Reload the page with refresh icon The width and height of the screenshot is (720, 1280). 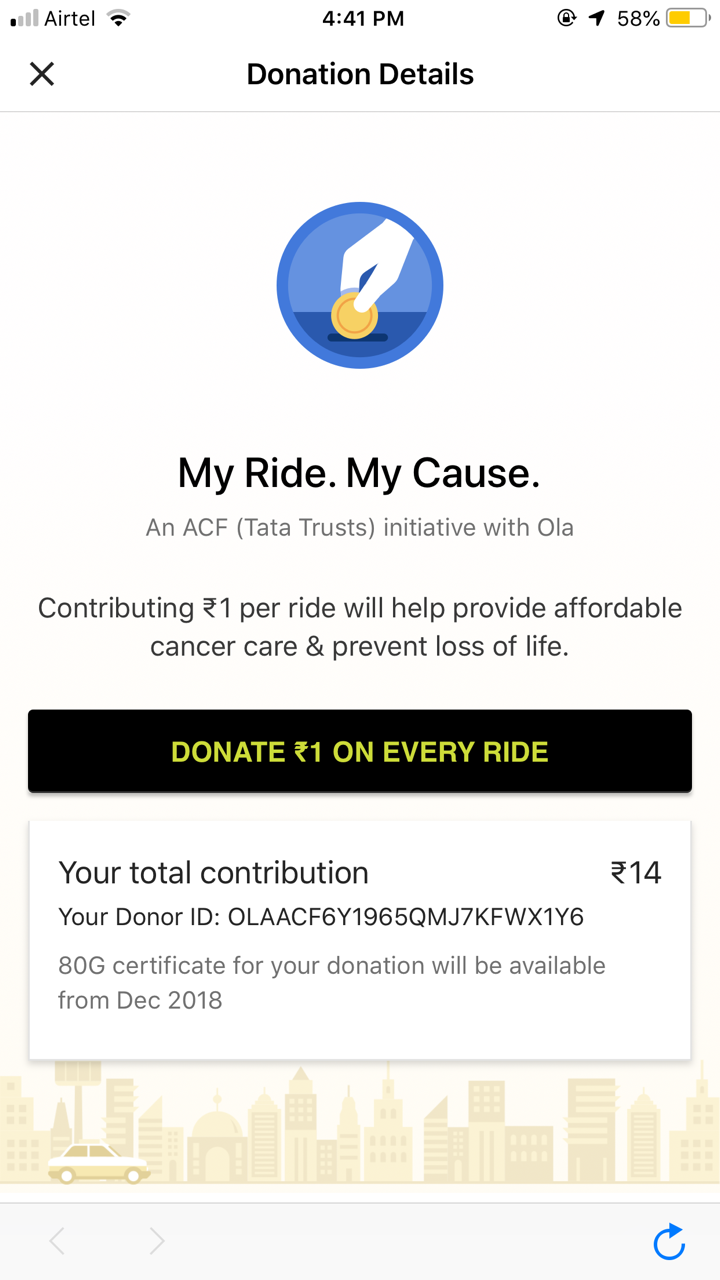(x=669, y=1241)
